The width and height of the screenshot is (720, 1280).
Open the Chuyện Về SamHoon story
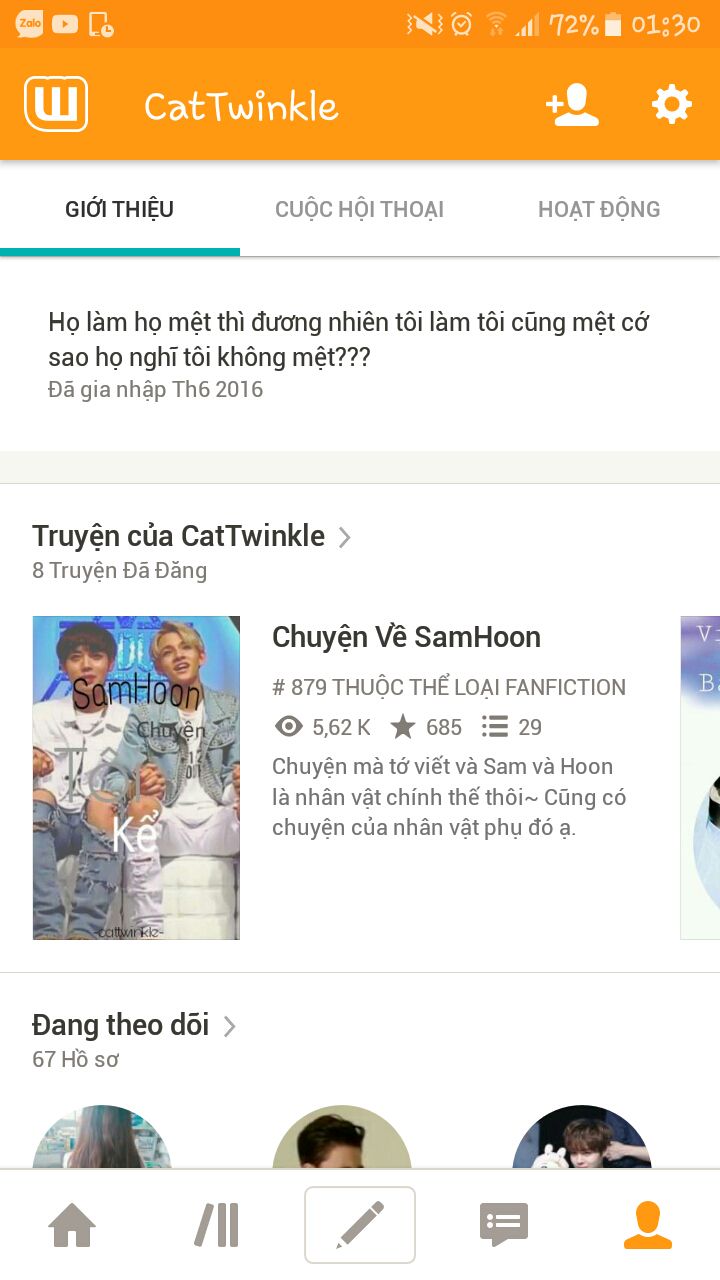click(x=406, y=637)
